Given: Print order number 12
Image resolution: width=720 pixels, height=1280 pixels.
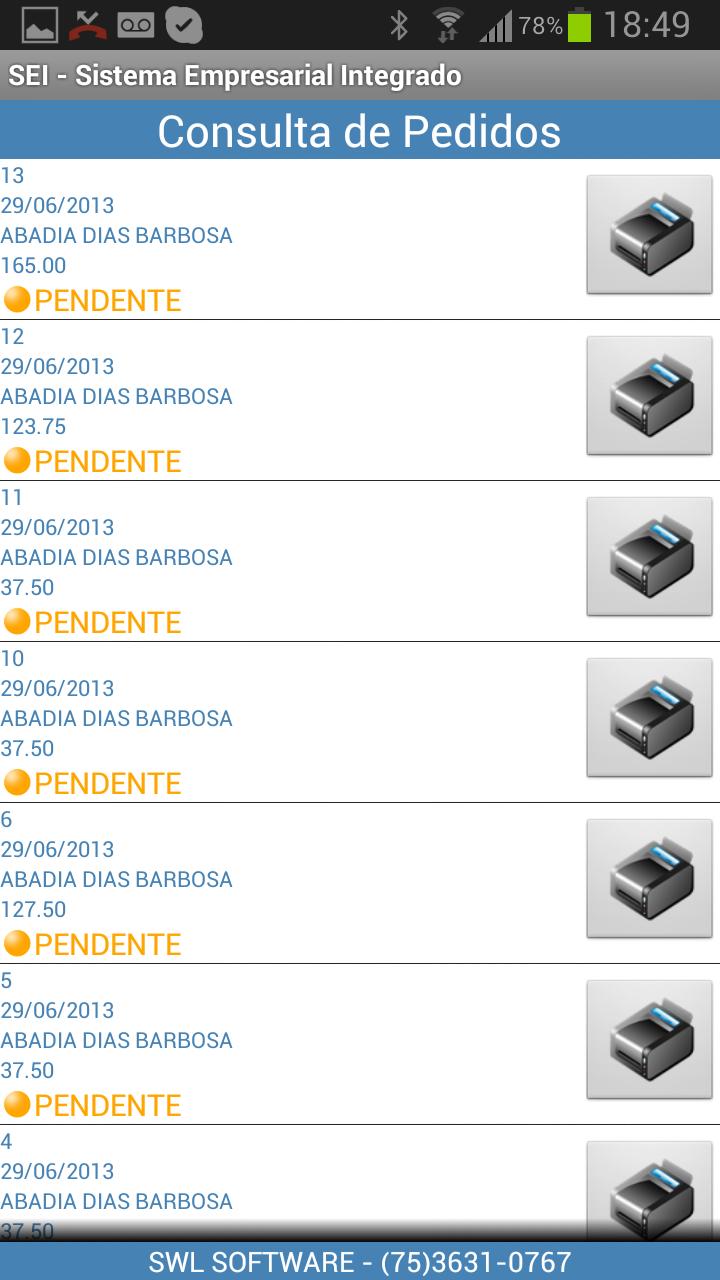Looking at the screenshot, I should click(649, 396).
